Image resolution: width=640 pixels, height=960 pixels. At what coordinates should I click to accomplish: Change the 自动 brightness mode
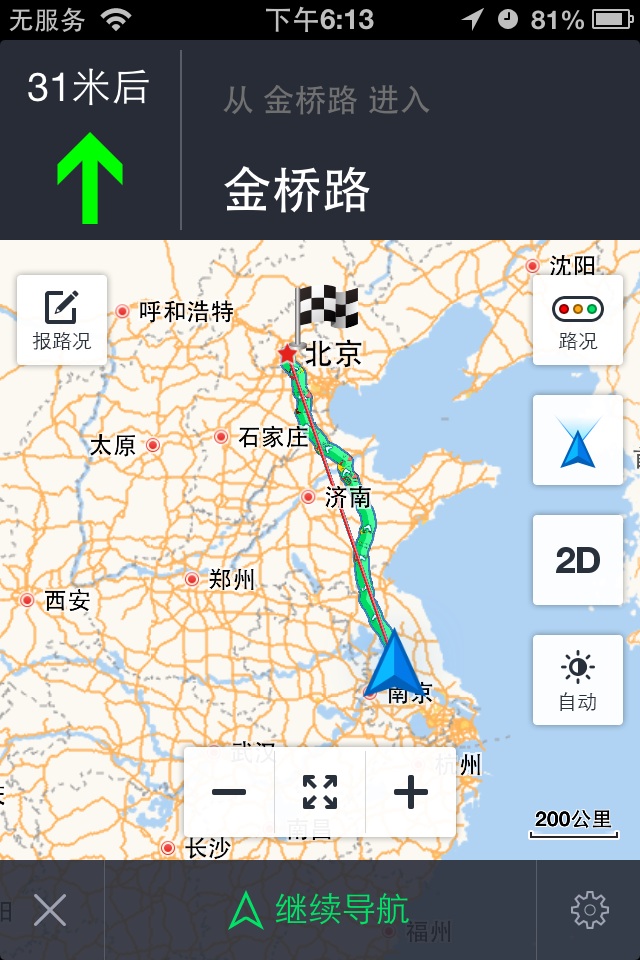pyautogui.click(x=578, y=680)
